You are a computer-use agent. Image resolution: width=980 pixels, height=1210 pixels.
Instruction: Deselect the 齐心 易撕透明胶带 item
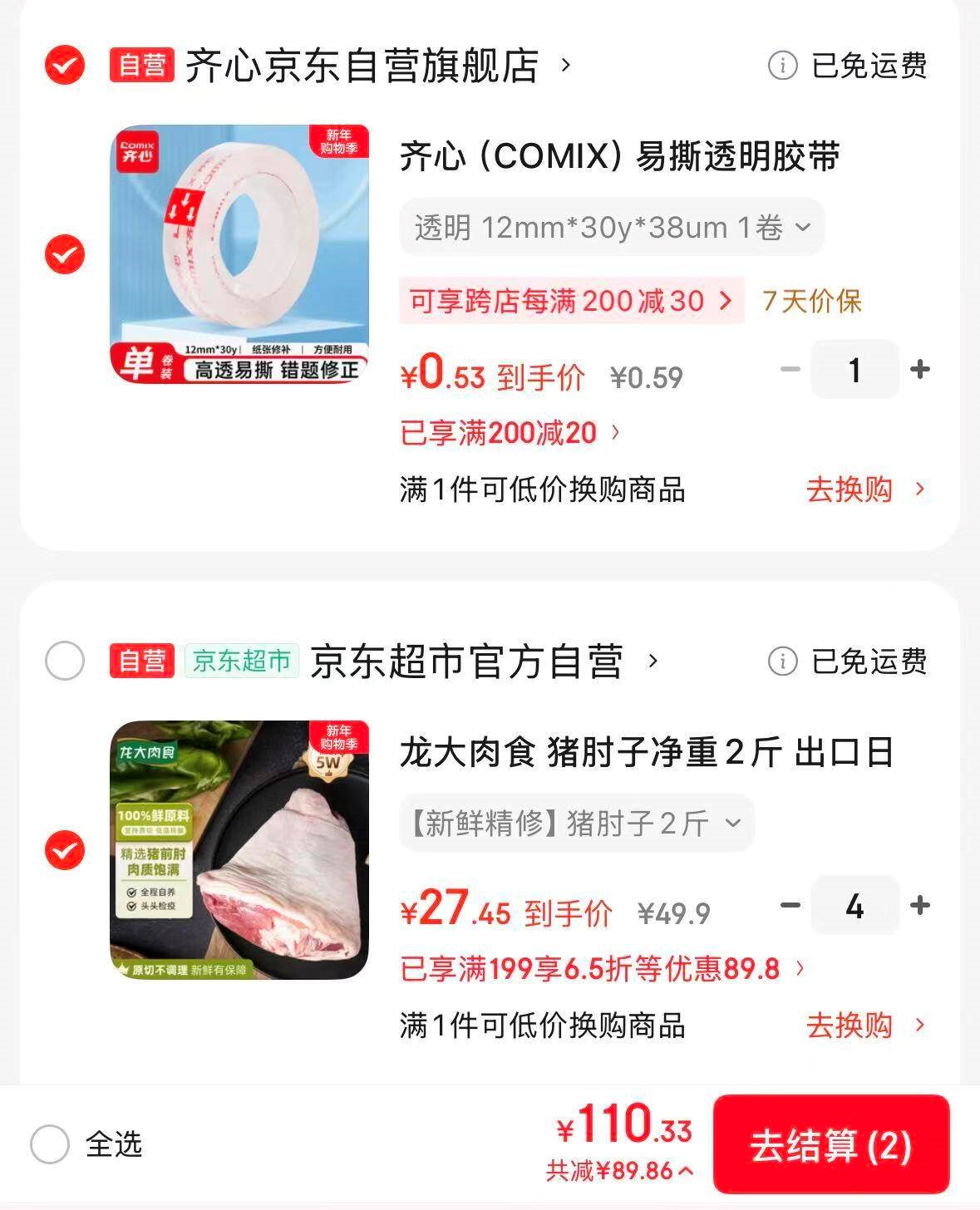(65, 254)
